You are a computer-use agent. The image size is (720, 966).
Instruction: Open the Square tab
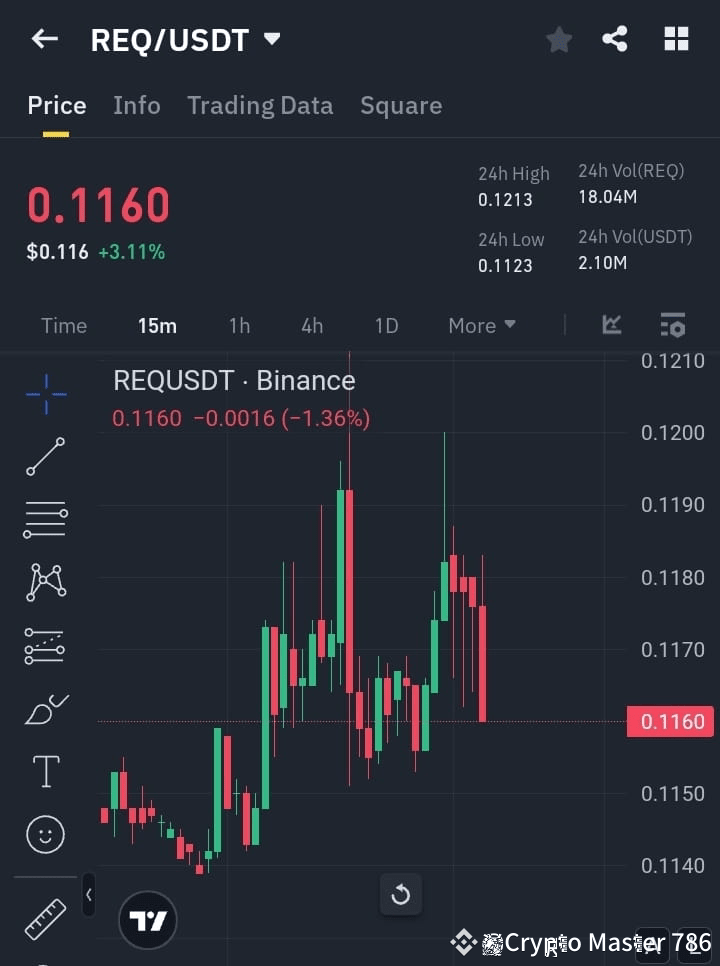(401, 105)
